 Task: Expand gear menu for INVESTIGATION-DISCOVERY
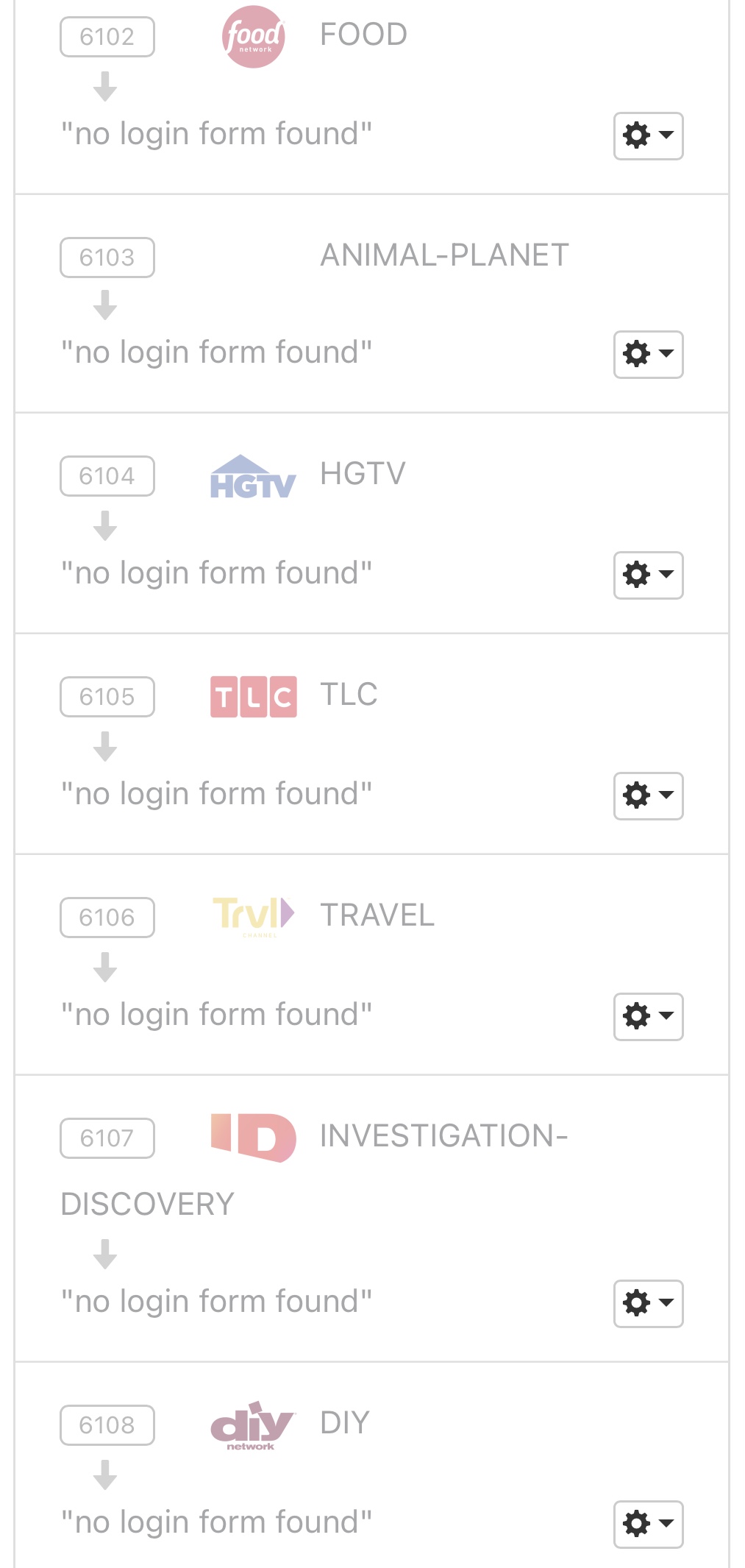pos(648,1303)
